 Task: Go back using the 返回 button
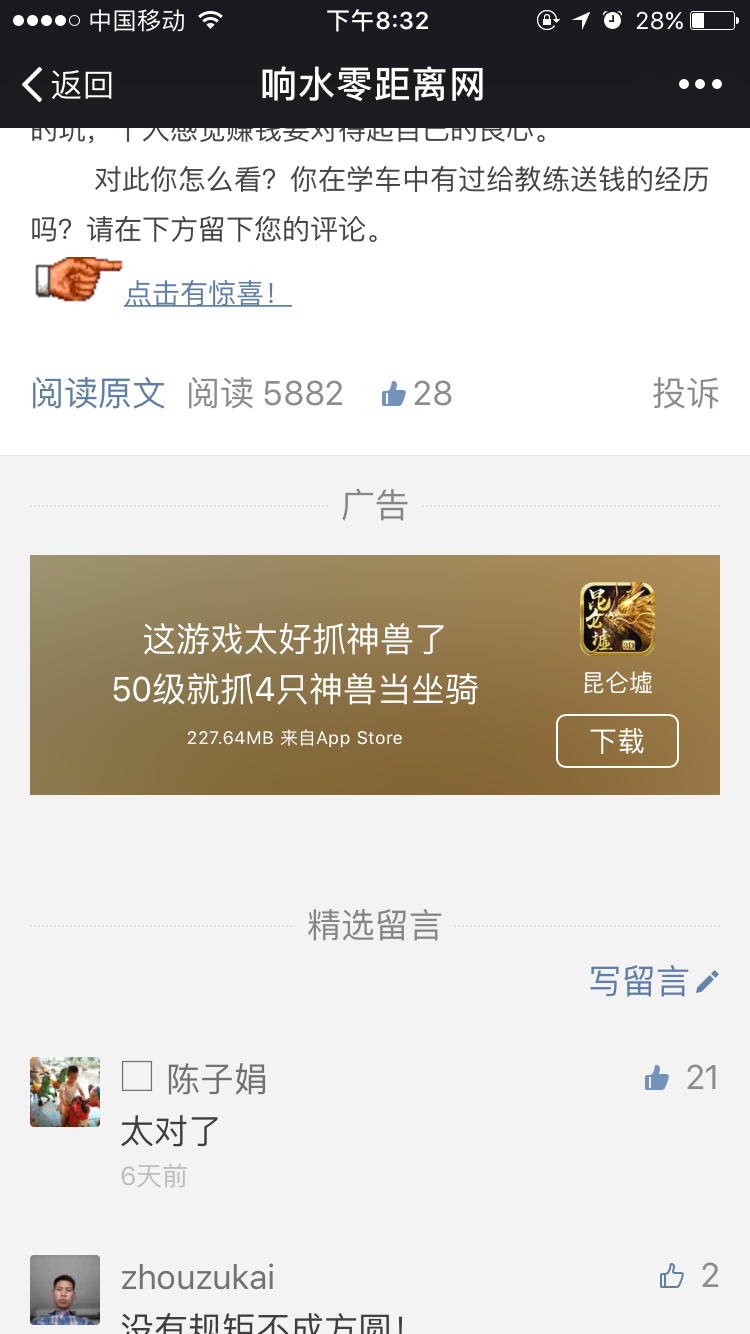pos(68,85)
